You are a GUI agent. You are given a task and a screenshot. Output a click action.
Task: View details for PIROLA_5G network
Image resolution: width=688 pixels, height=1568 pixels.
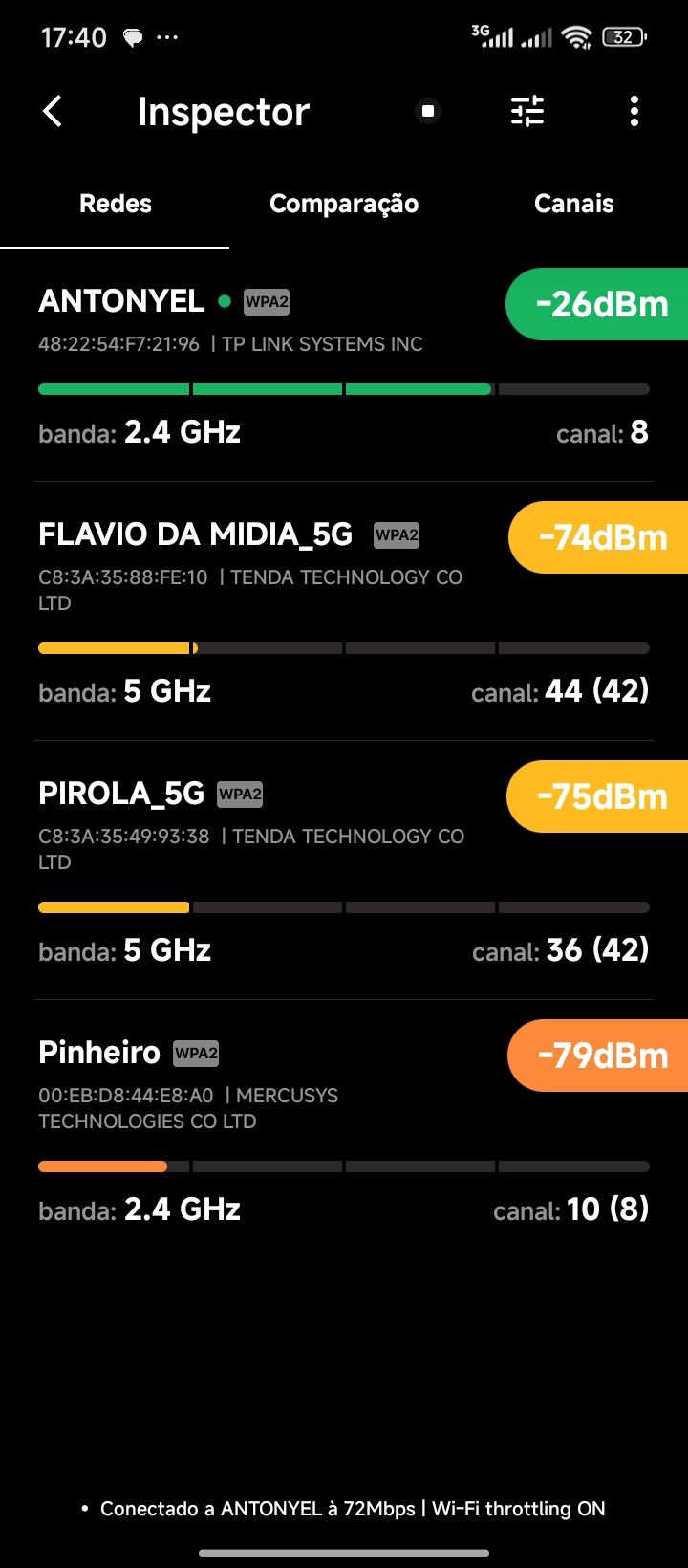click(287, 870)
